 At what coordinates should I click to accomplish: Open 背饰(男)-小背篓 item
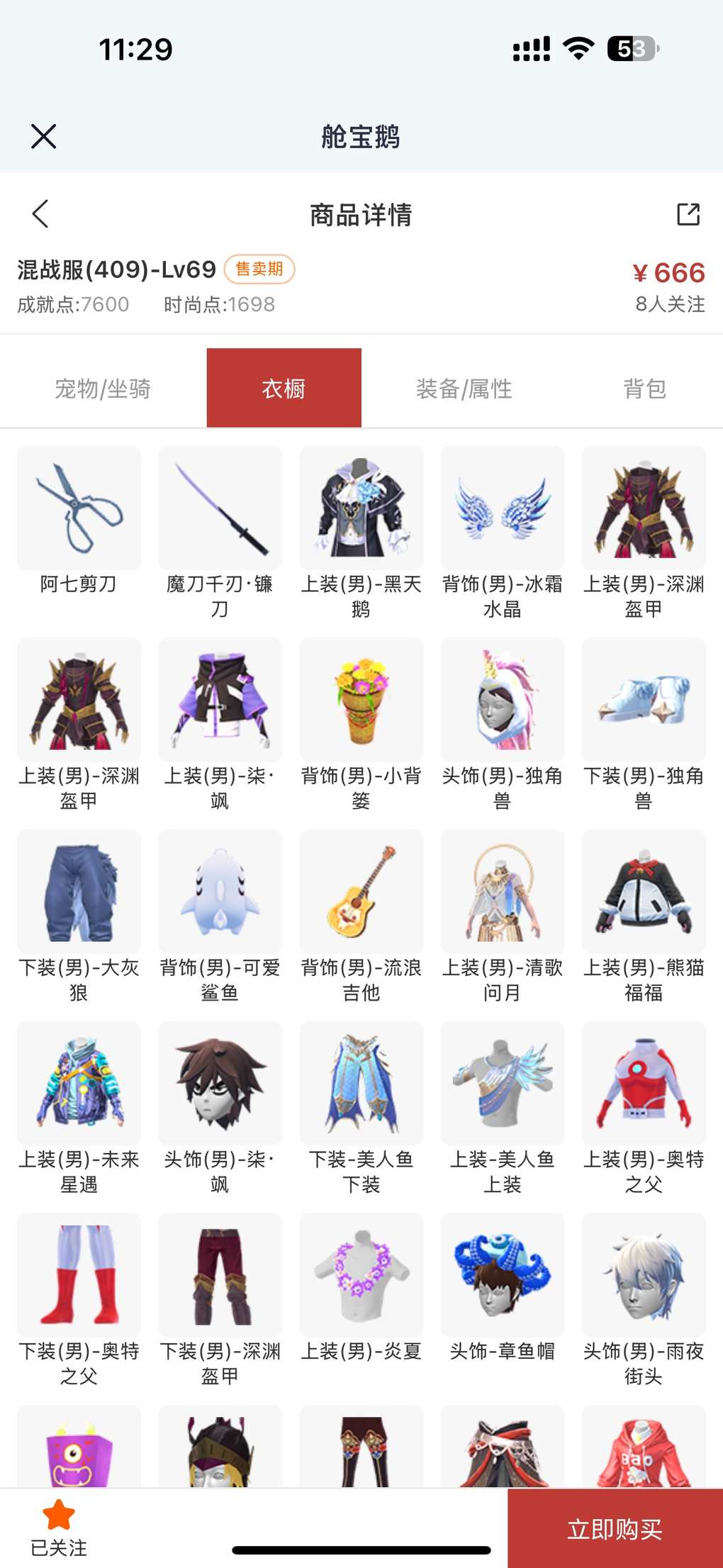361,700
